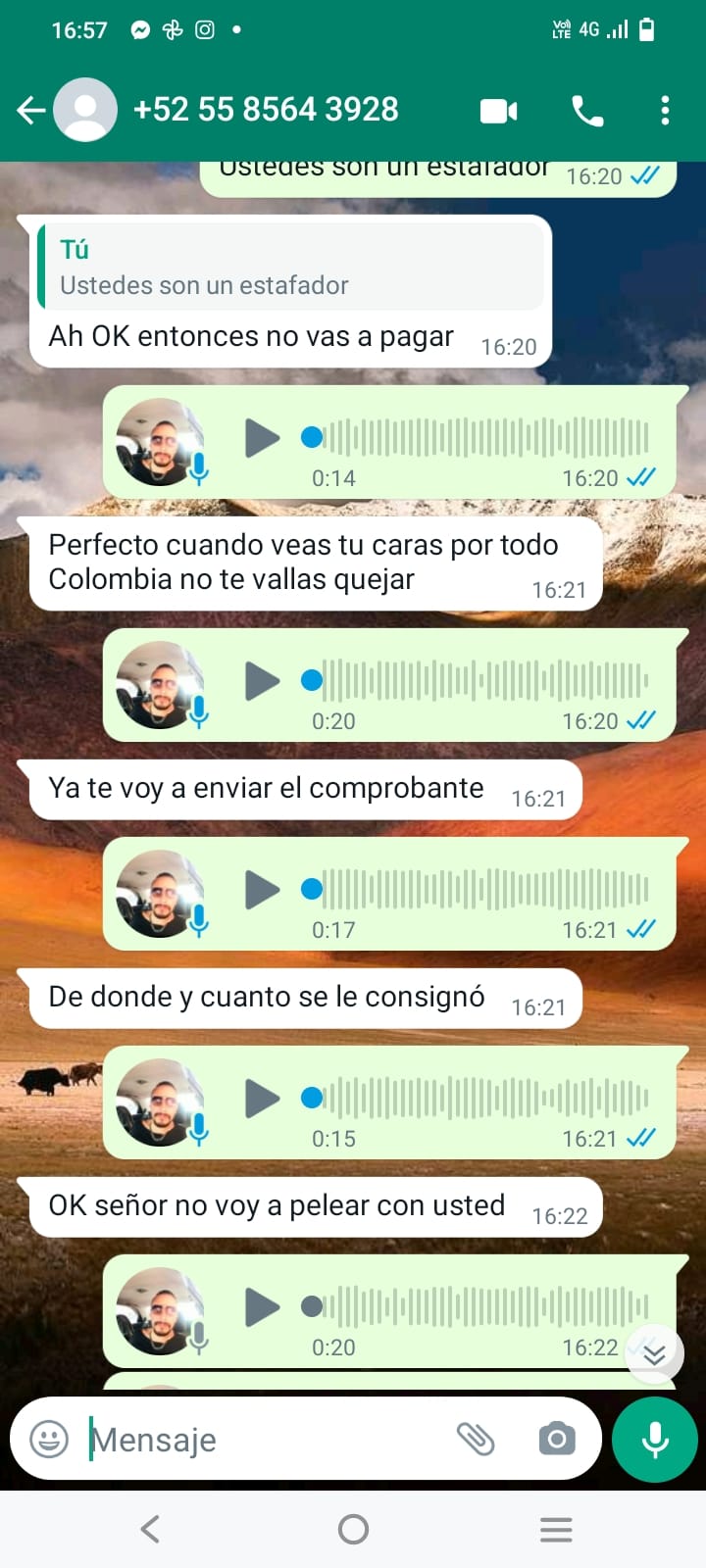This screenshot has height=1568, width=706.
Task: Tap the phone number in the chat header
Action: pyautogui.click(x=267, y=109)
